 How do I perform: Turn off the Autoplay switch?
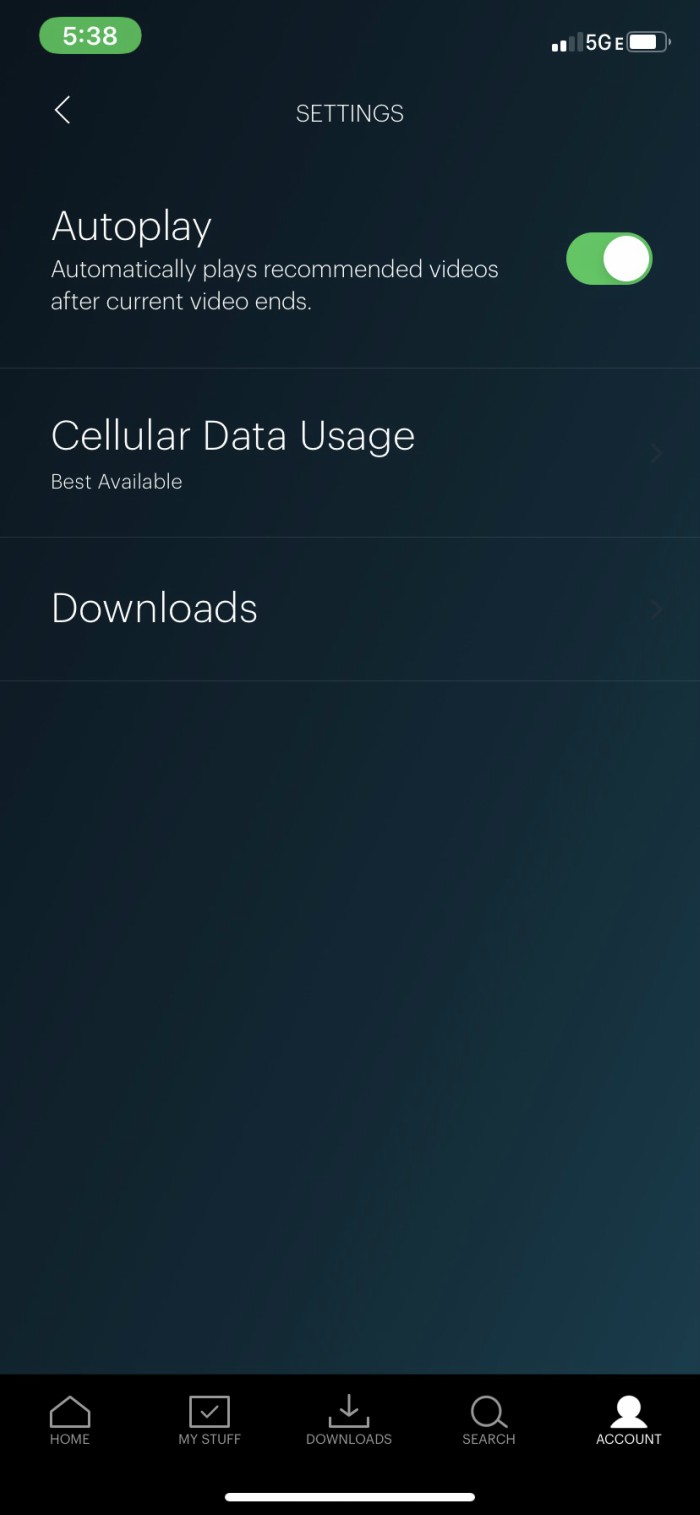[608, 259]
